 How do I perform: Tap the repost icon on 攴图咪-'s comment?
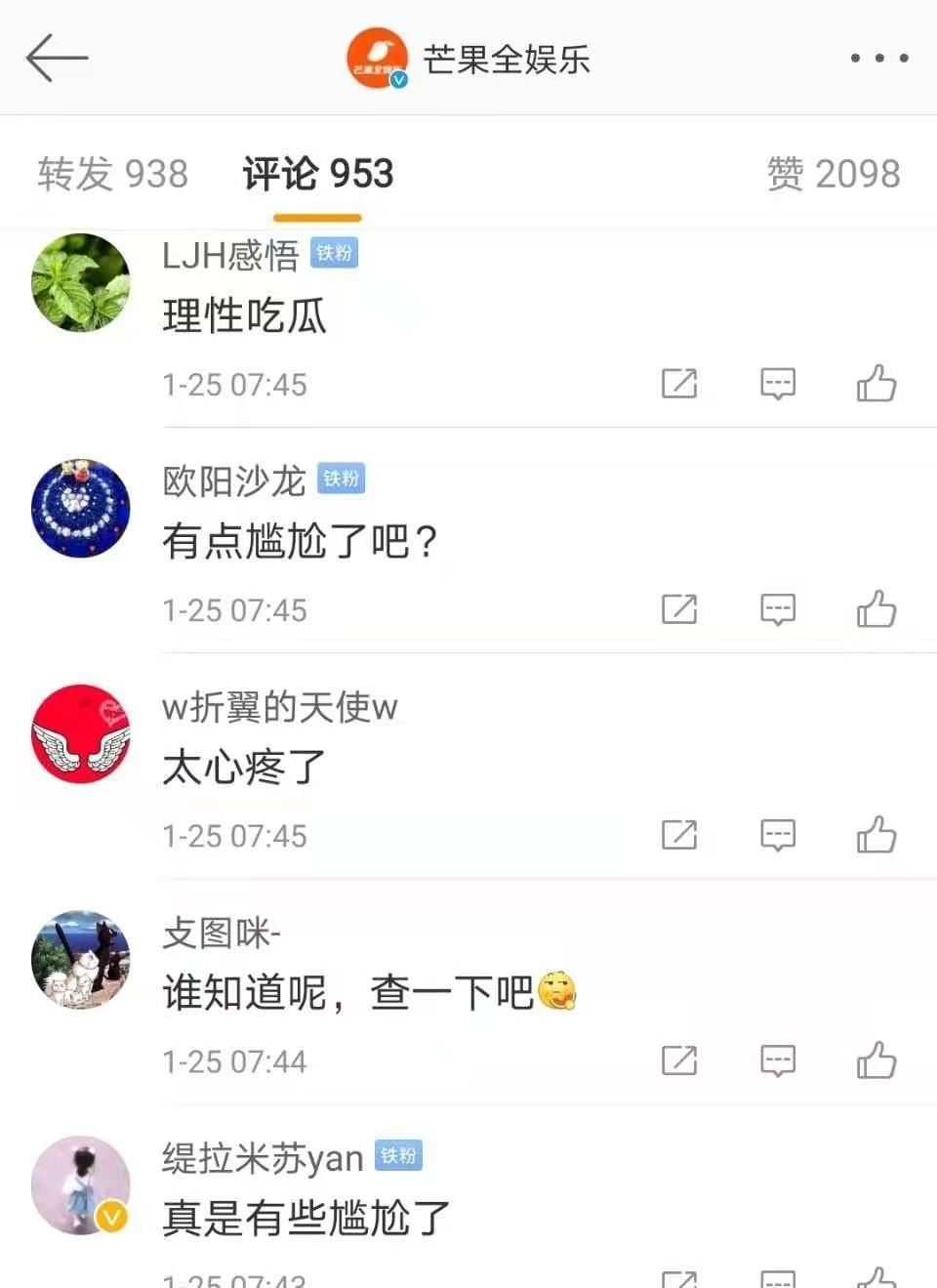pyautogui.click(x=680, y=1060)
